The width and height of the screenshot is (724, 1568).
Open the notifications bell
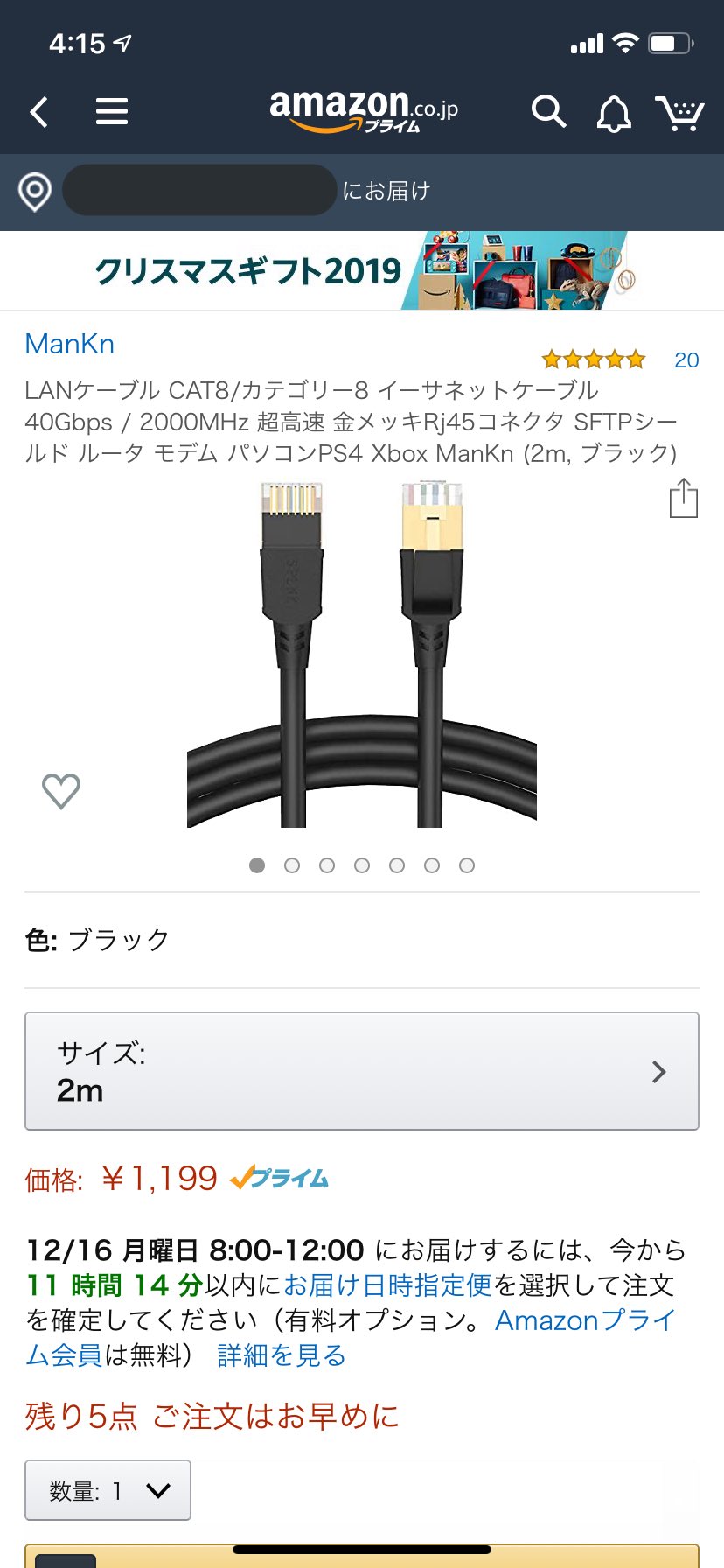point(614,114)
